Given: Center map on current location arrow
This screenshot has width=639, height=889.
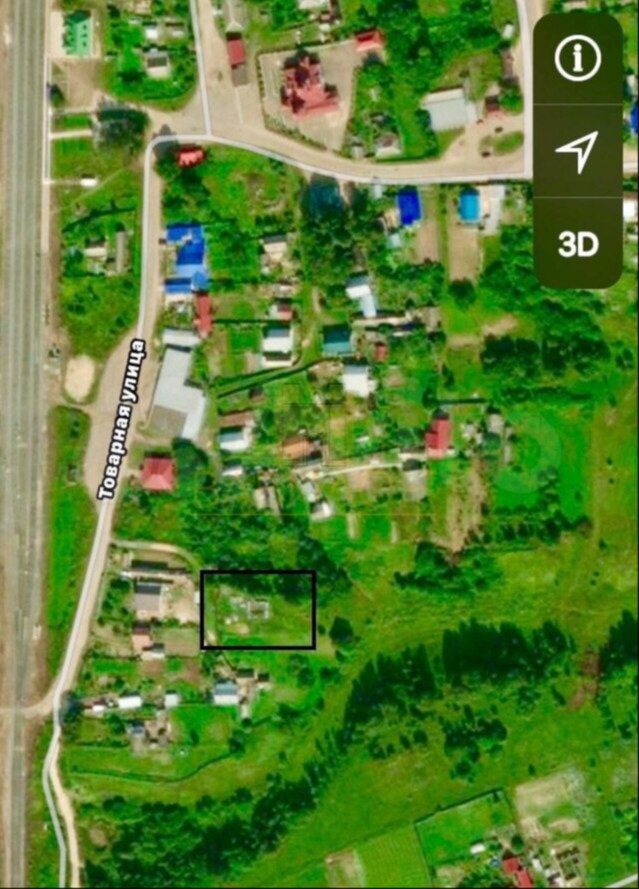Looking at the screenshot, I should (x=577, y=151).
